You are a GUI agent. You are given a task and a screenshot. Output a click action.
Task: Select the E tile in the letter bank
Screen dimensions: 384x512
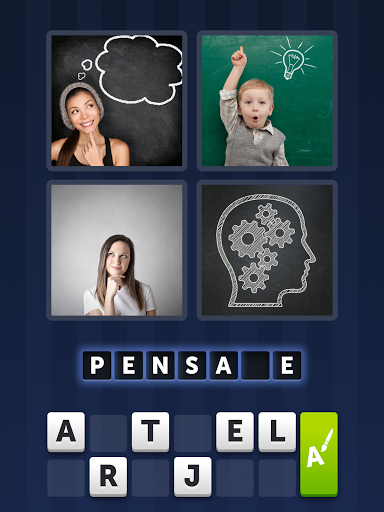[x=235, y=432]
